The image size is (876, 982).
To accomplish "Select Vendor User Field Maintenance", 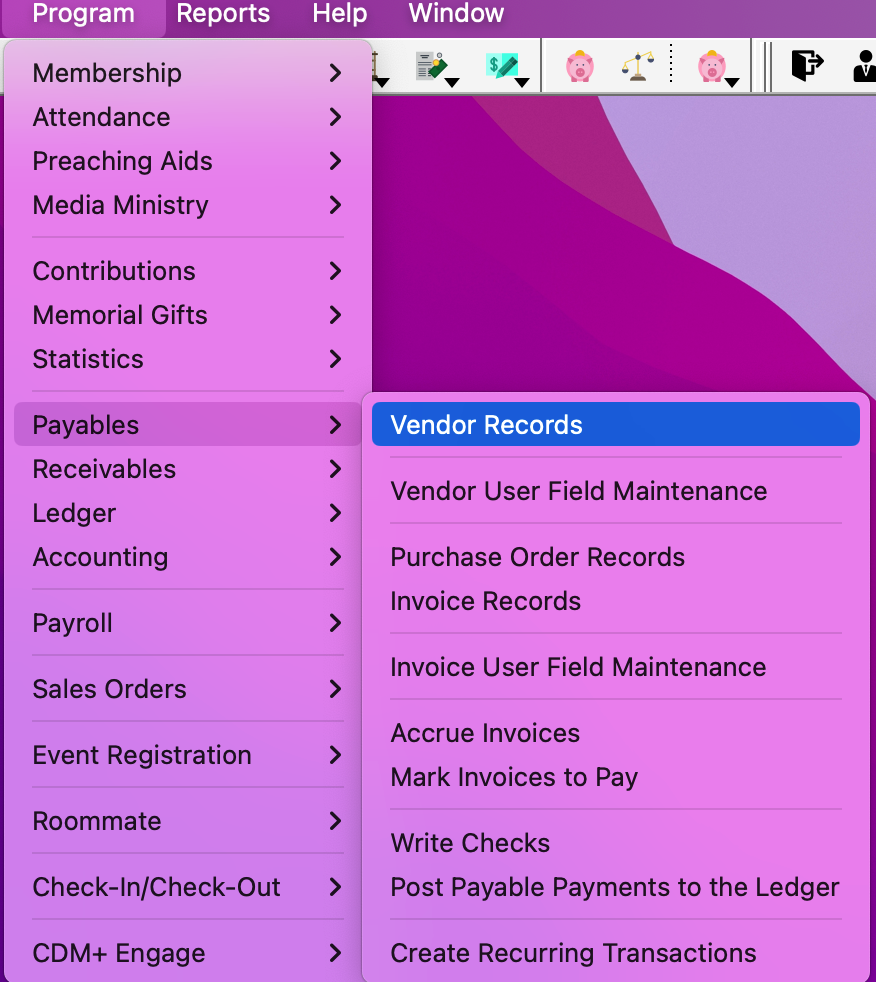I will point(578,491).
